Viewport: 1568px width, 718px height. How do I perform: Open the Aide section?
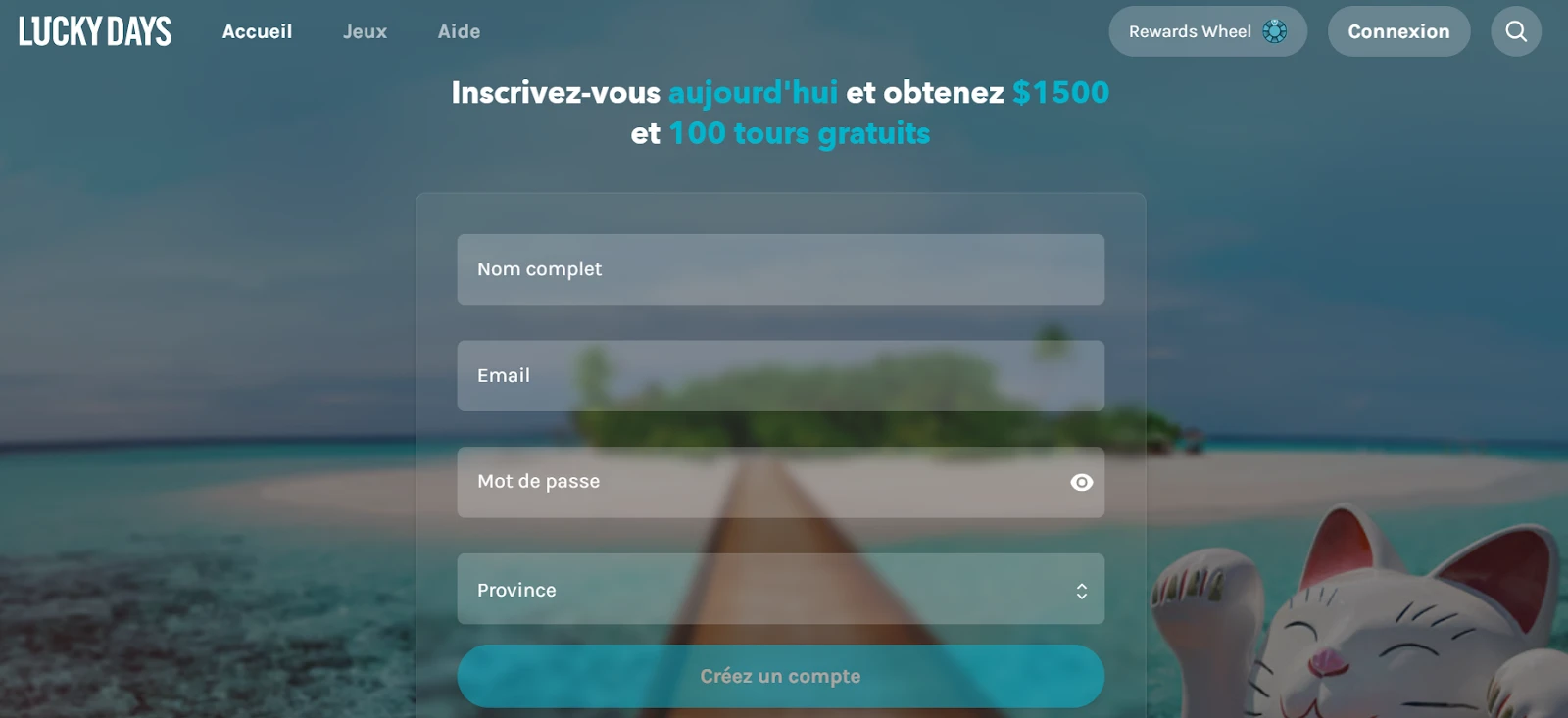click(459, 31)
